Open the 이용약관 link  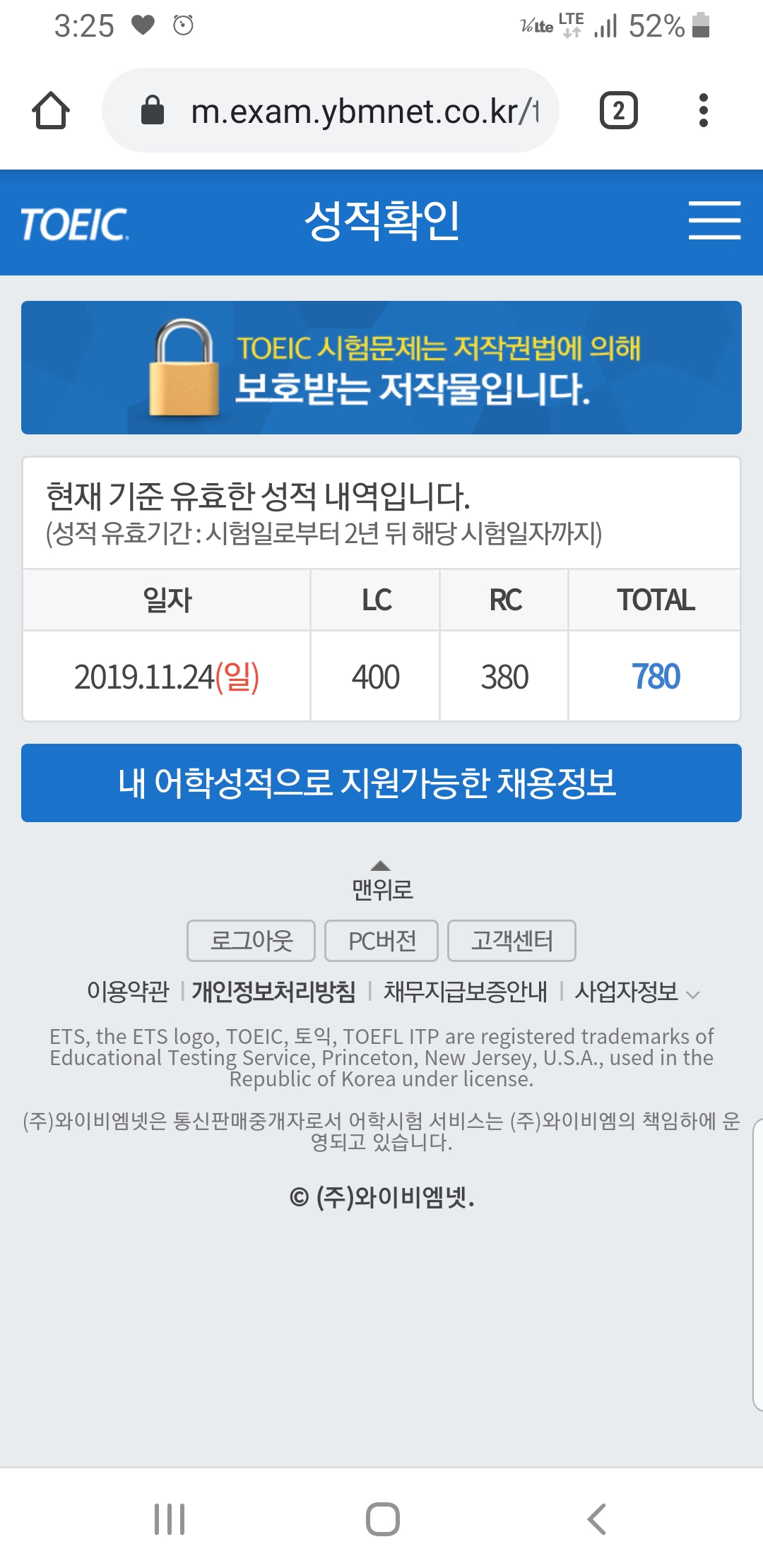tap(128, 992)
